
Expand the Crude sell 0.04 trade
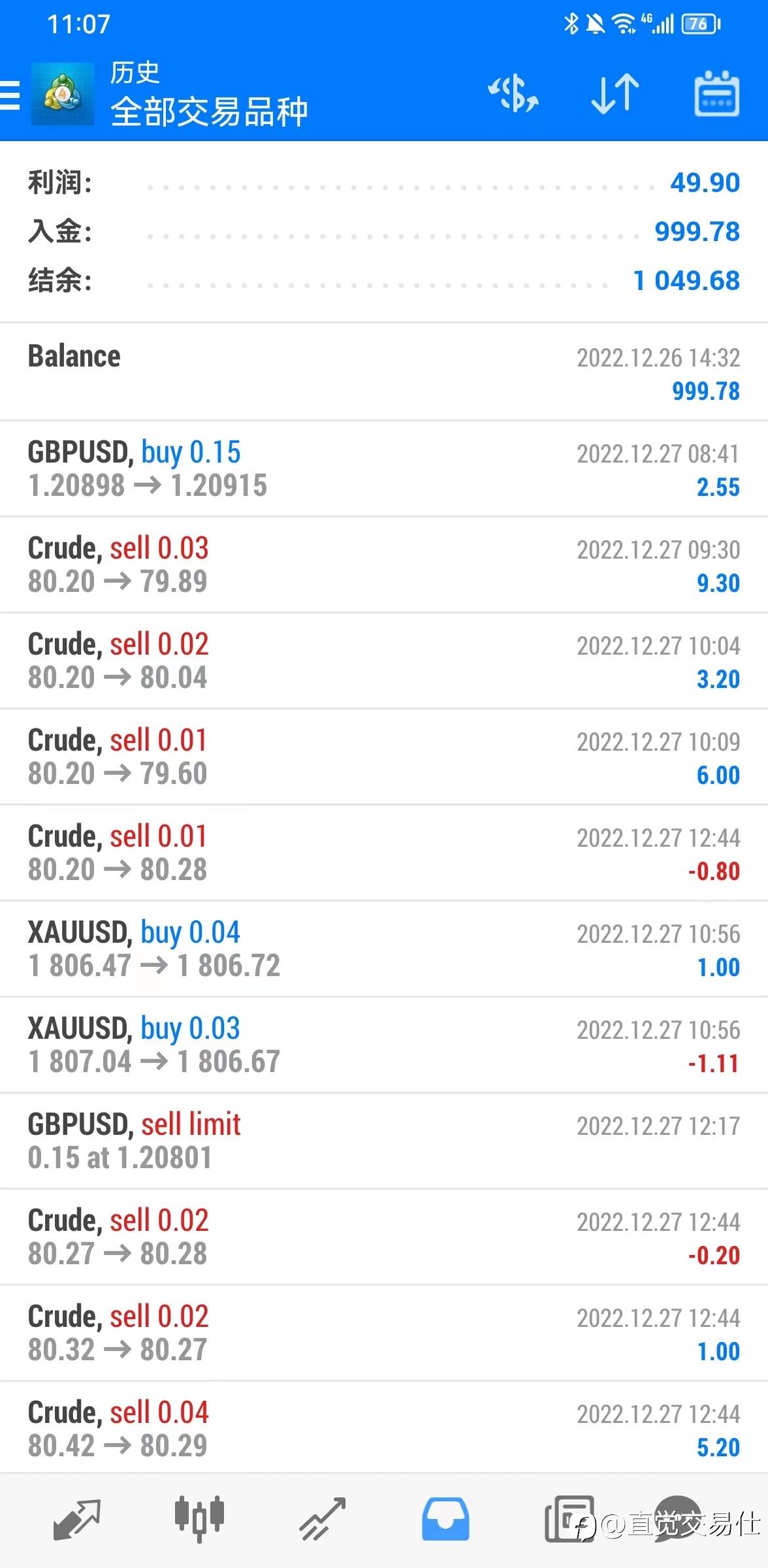pyautogui.click(x=384, y=1429)
